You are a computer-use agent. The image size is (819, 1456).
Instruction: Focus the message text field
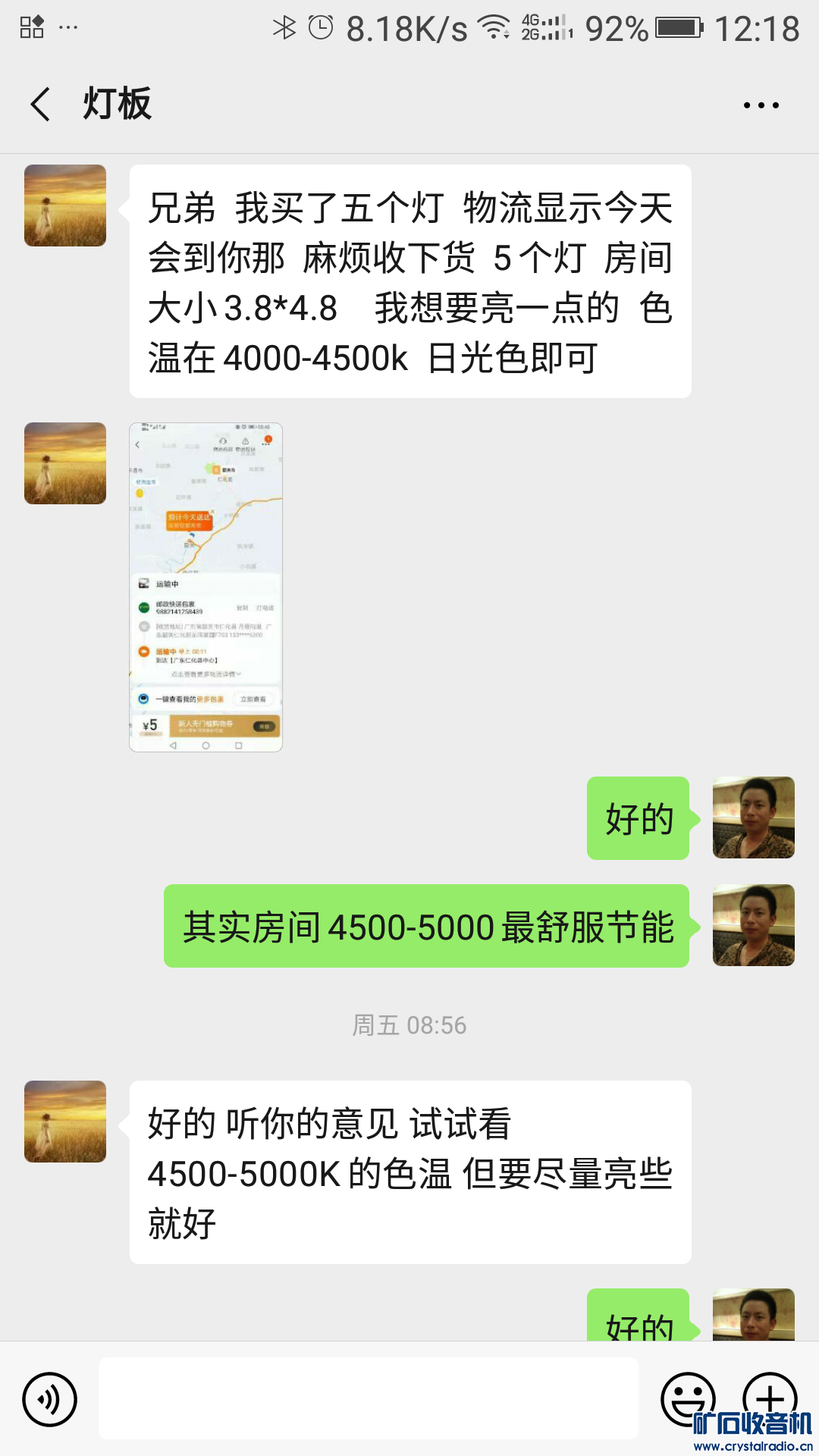pos(369,1399)
